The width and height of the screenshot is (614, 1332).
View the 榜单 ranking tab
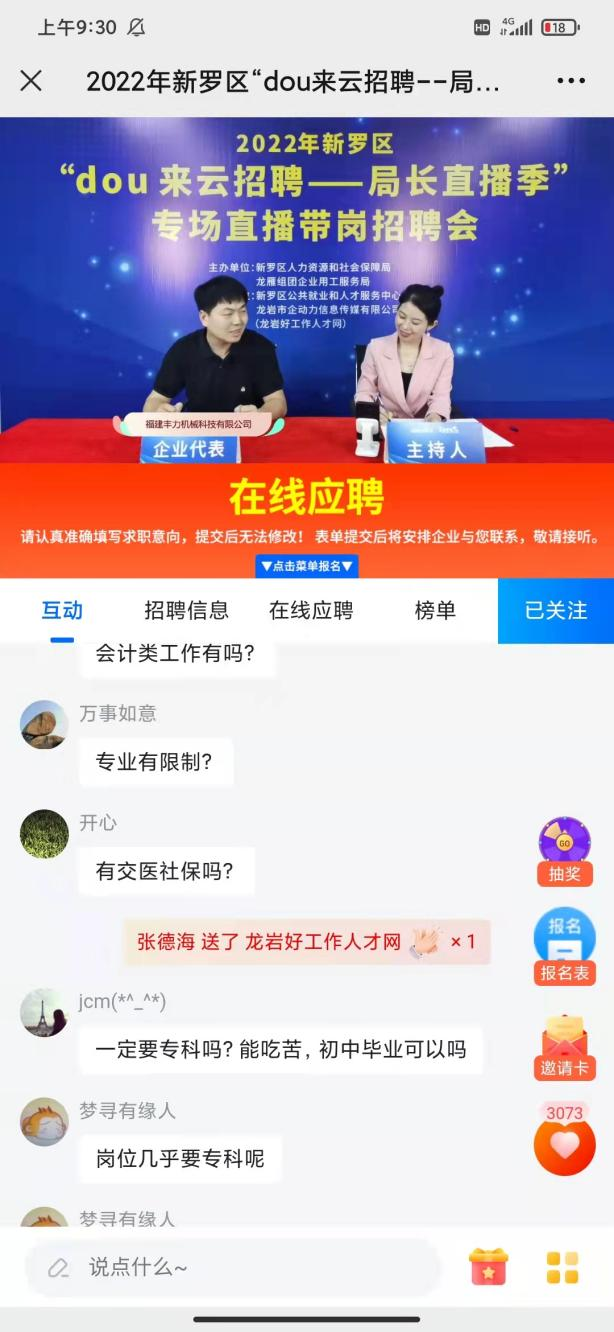435,610
